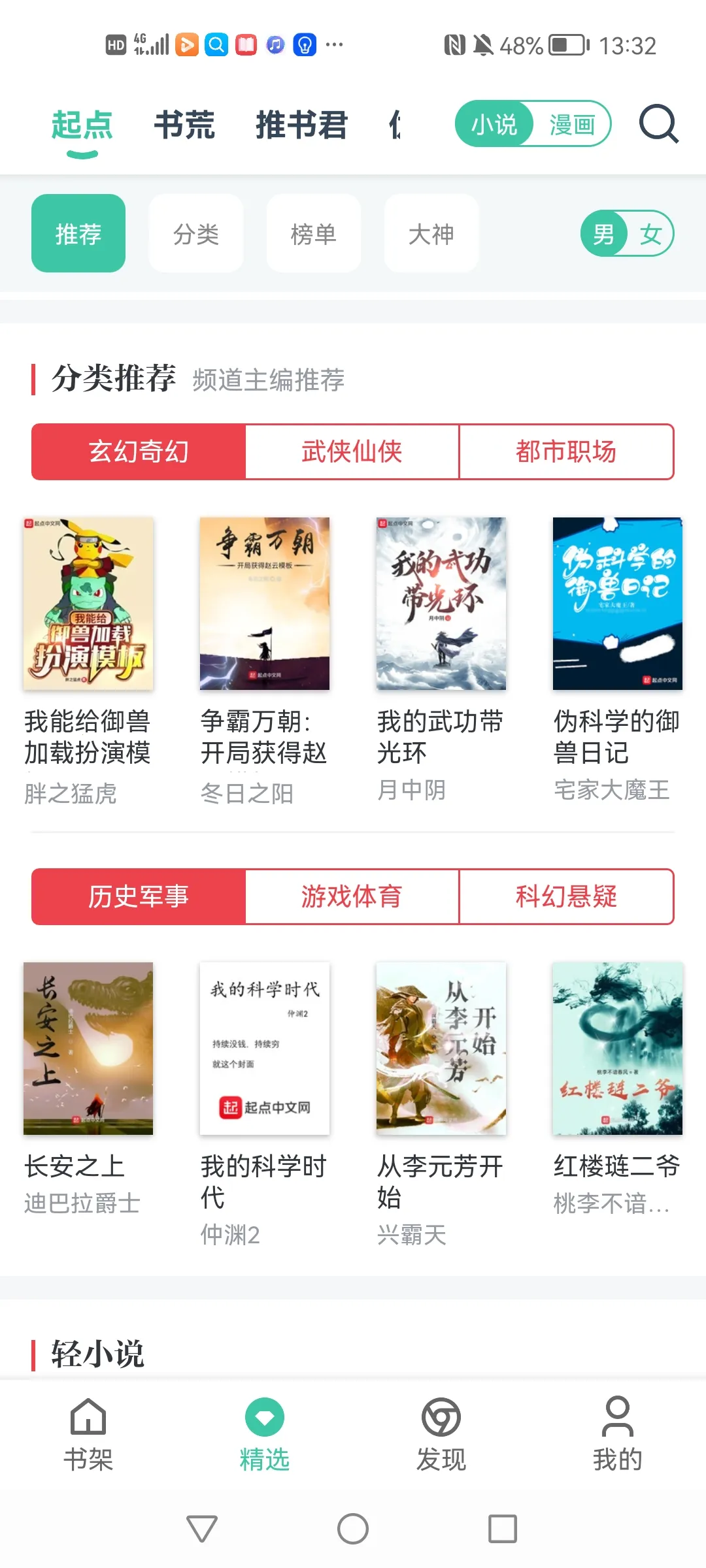706x1568 pixels.
Task: Switch to 游戏体育 category tab
Action: click(352, 896)
